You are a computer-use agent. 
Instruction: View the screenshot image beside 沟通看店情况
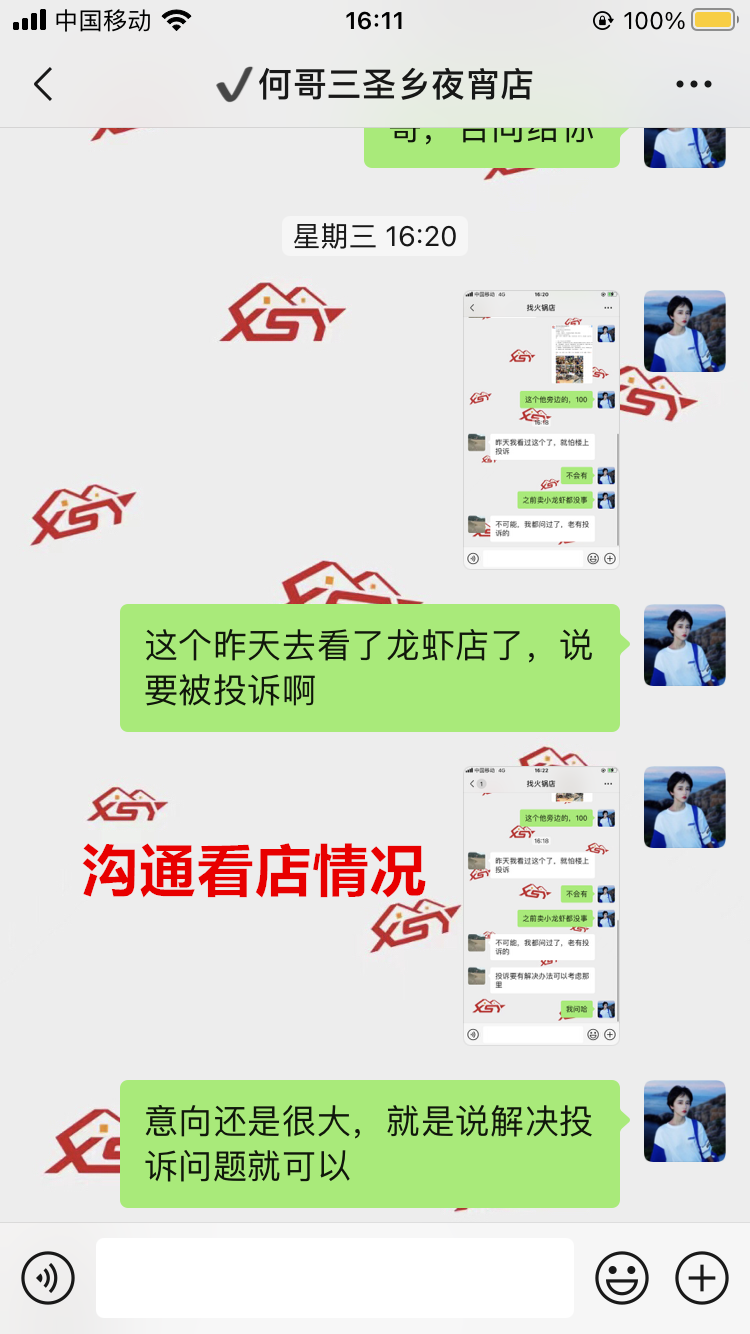pos(541,905)
